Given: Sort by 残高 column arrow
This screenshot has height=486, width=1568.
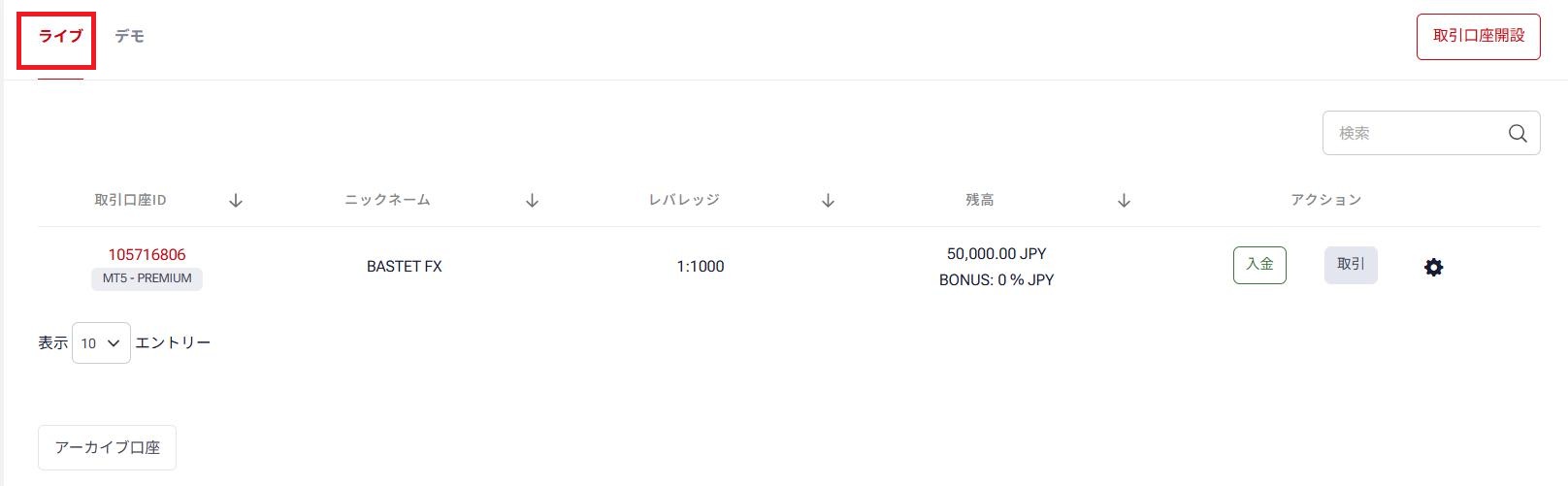Looking at the screenshot, I should pyautogui.click(x=1124, y=201).
